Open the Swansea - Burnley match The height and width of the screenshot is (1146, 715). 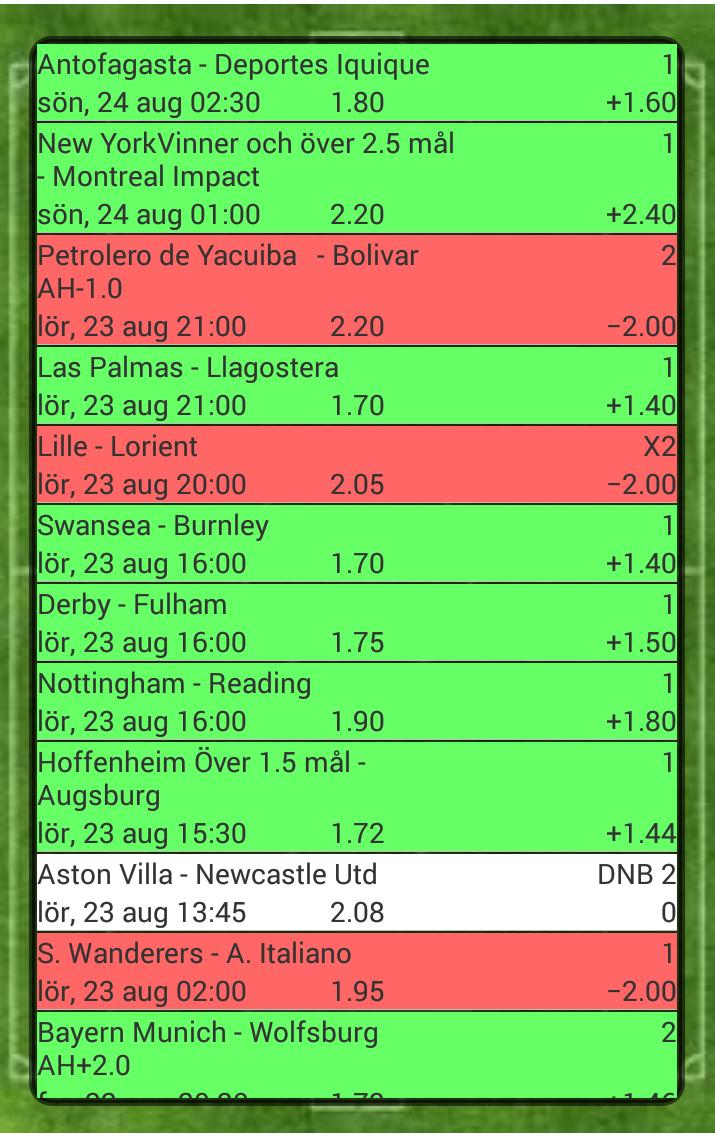coord(357,544)
